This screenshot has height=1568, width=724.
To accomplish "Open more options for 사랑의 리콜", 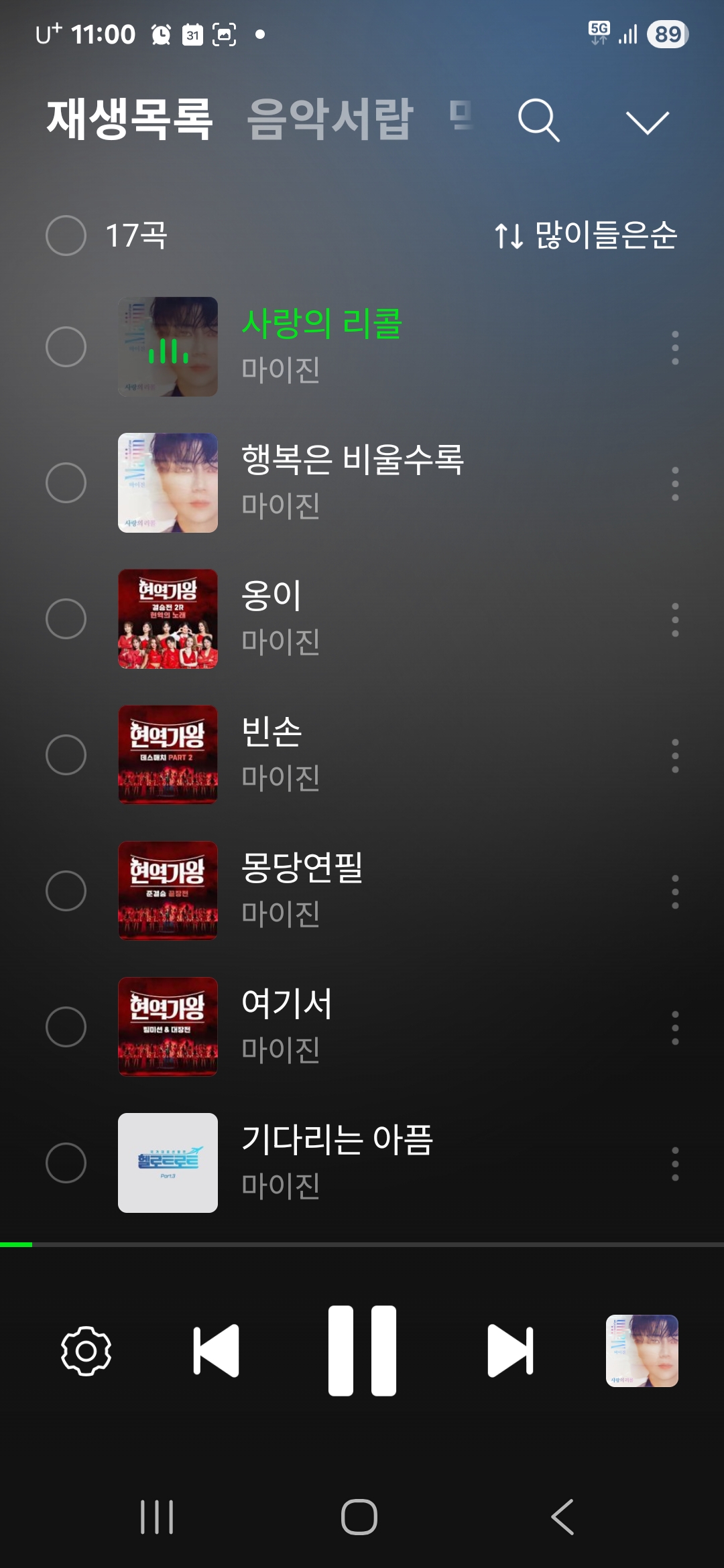I will 675,348.
